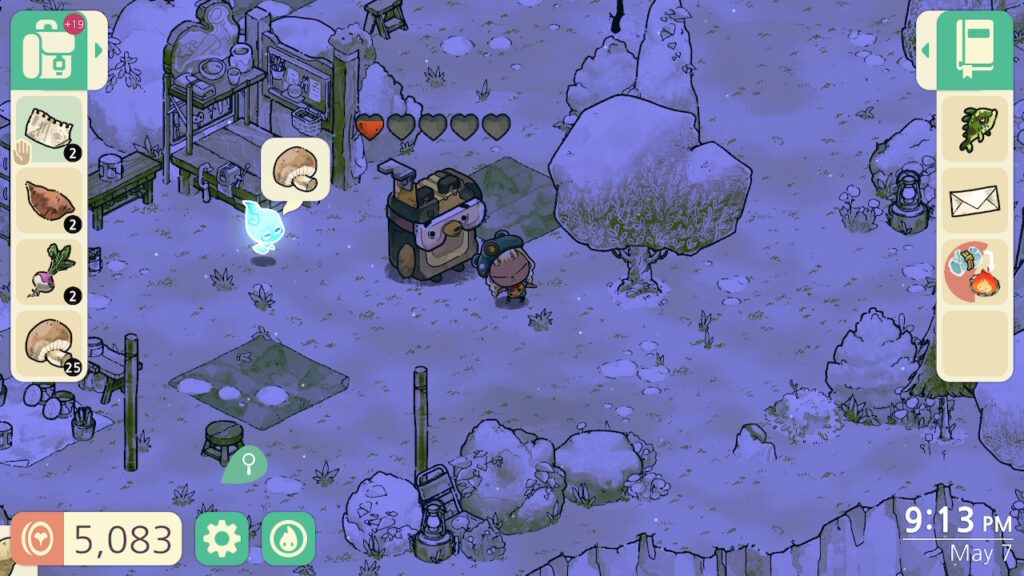Open the fish quest entry
This screenshot has height=576, width=1024.
tap(973, 130)
